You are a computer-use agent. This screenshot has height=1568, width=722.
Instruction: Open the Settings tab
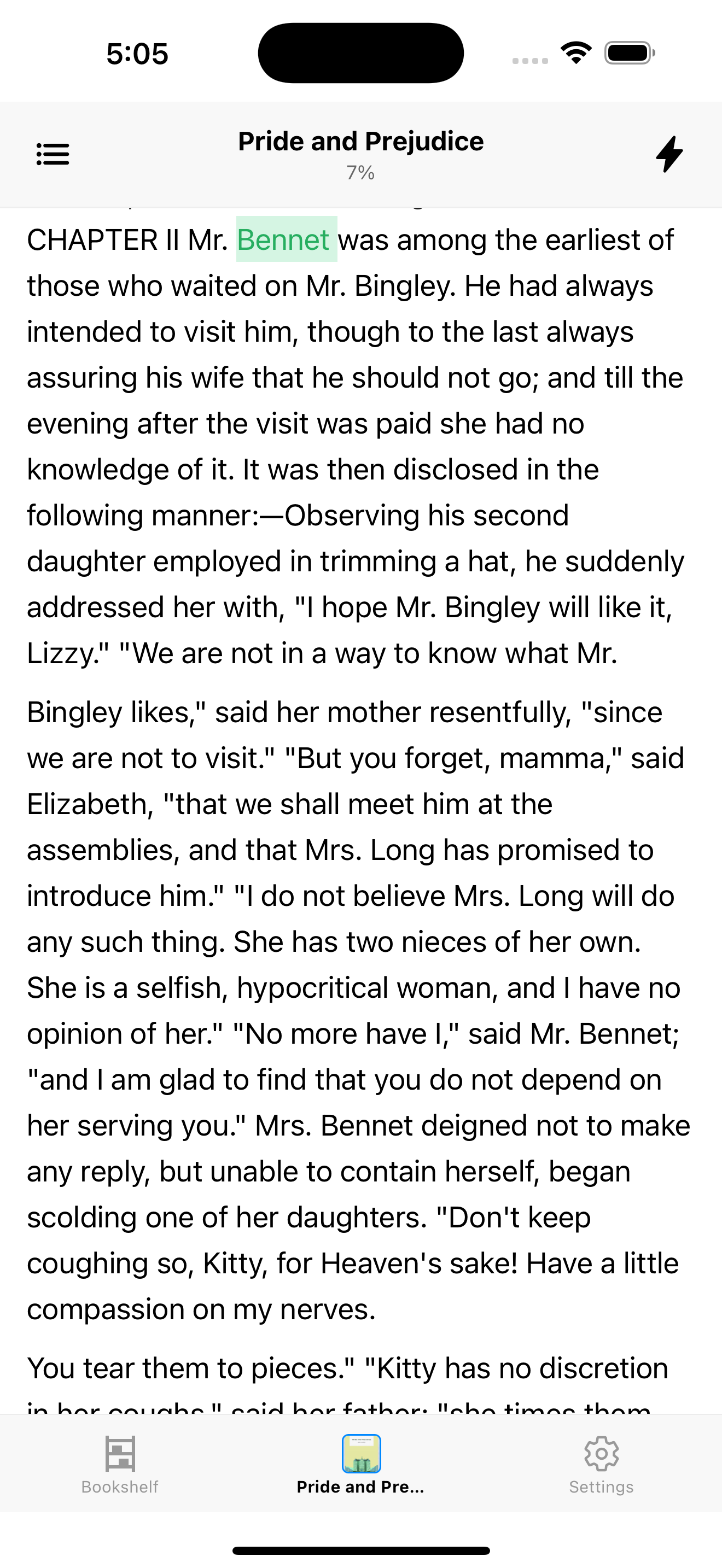tap(601, 1464)
